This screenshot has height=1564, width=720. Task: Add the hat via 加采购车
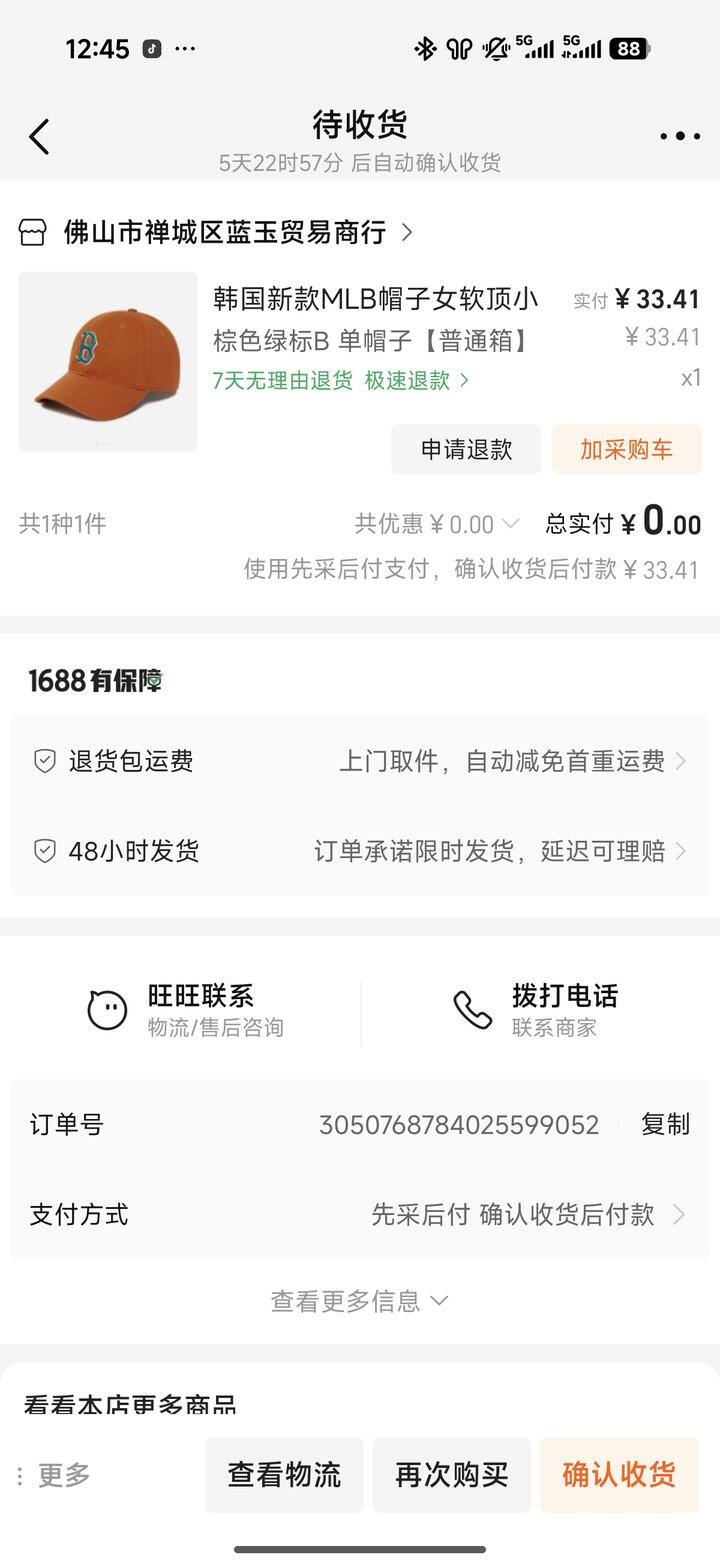[627, 450]
